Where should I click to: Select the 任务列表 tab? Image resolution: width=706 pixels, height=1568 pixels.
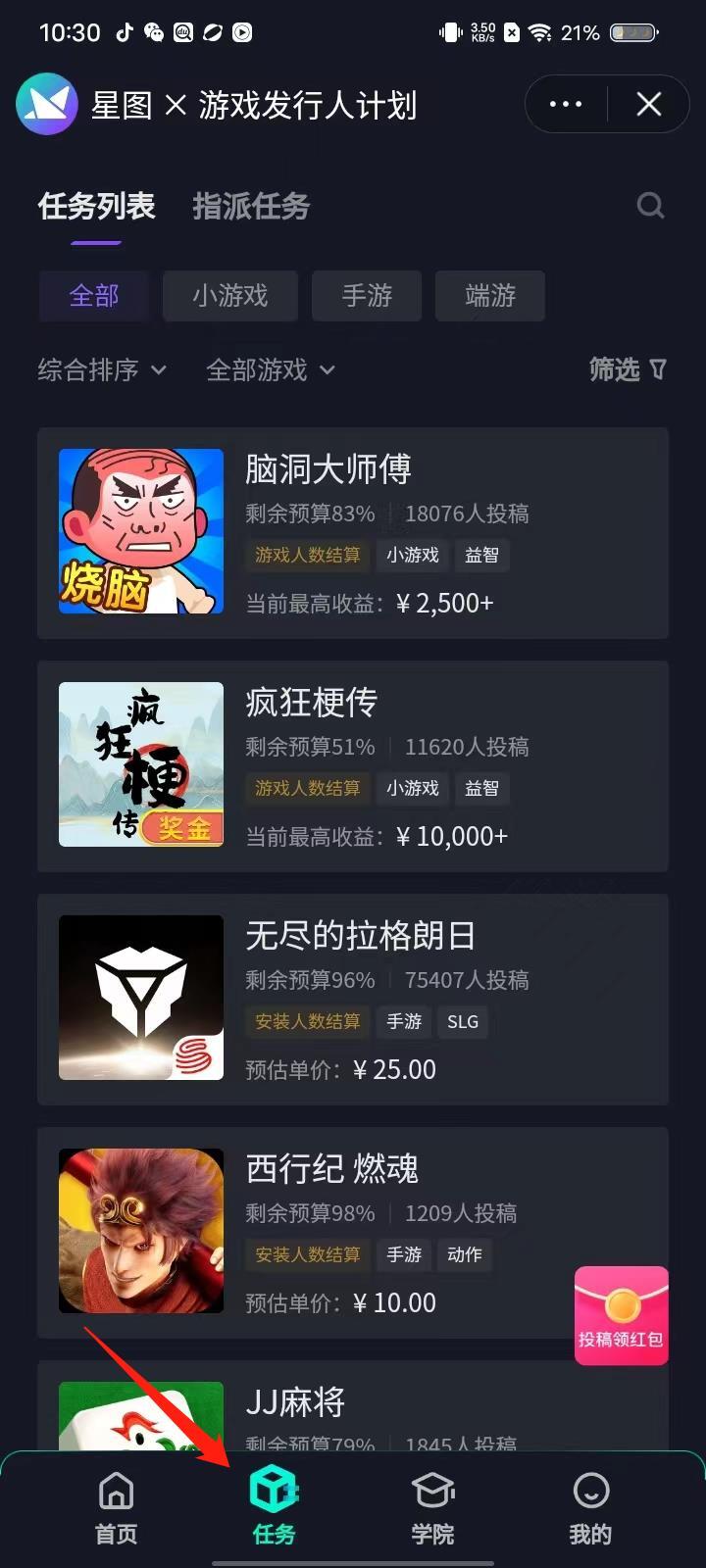tap(96, 206)
